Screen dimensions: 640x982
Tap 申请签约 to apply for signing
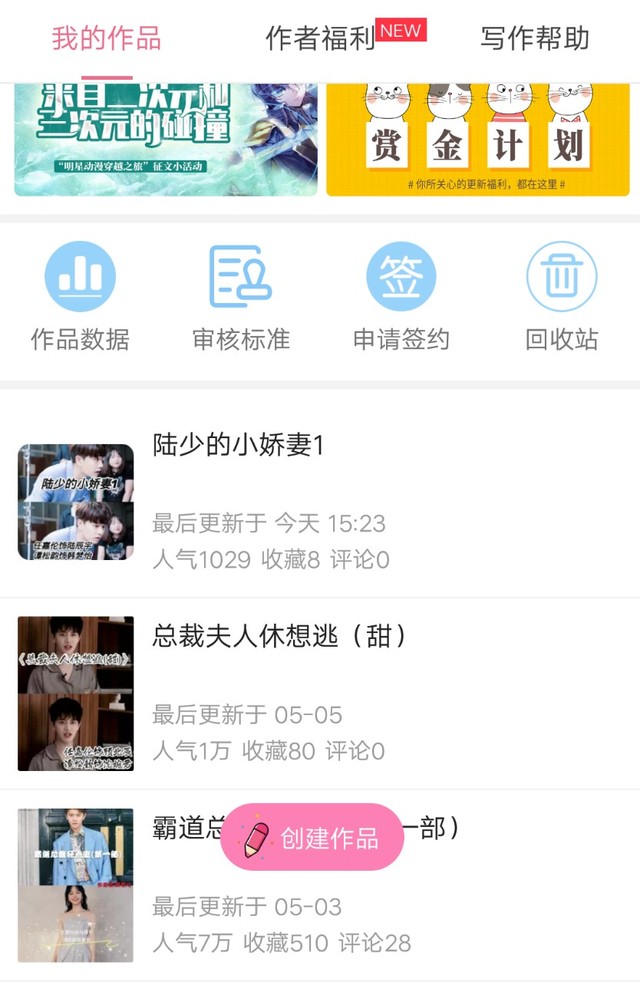tap(401, 297)
